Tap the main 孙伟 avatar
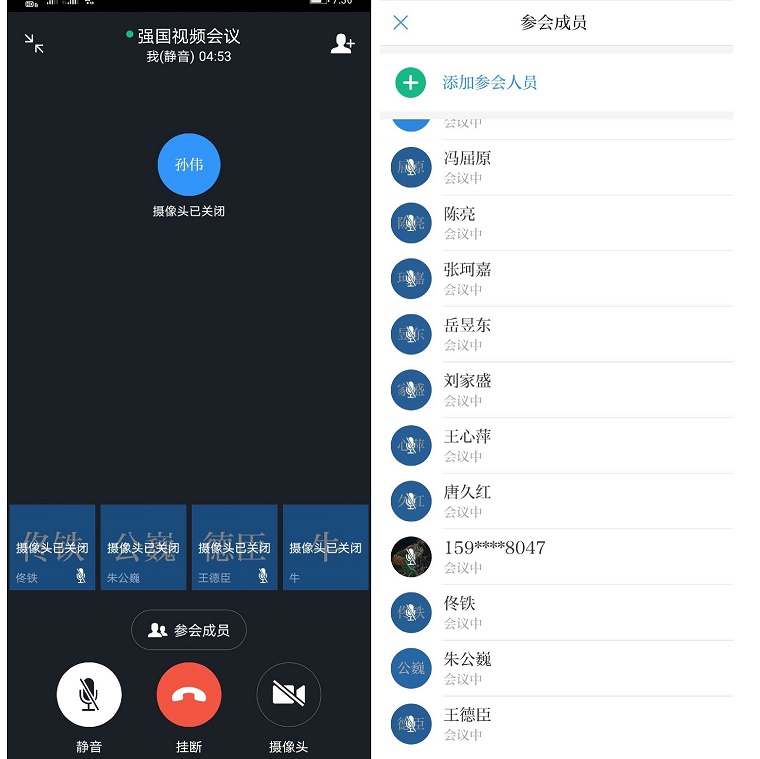Screen dimensions: 760x759 (x=189, y=165)
